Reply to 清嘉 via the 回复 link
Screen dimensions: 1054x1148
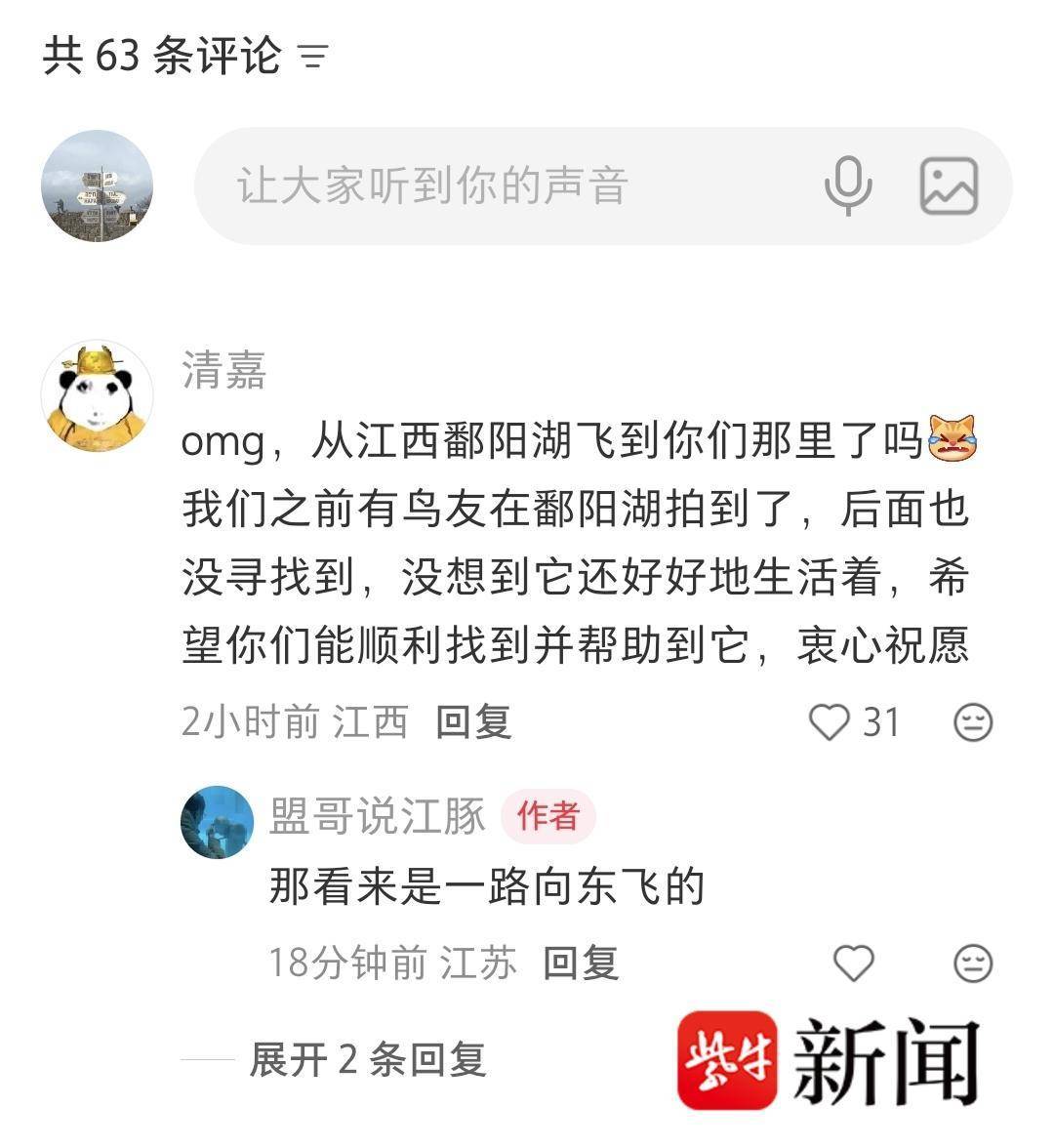coord(472,722)
